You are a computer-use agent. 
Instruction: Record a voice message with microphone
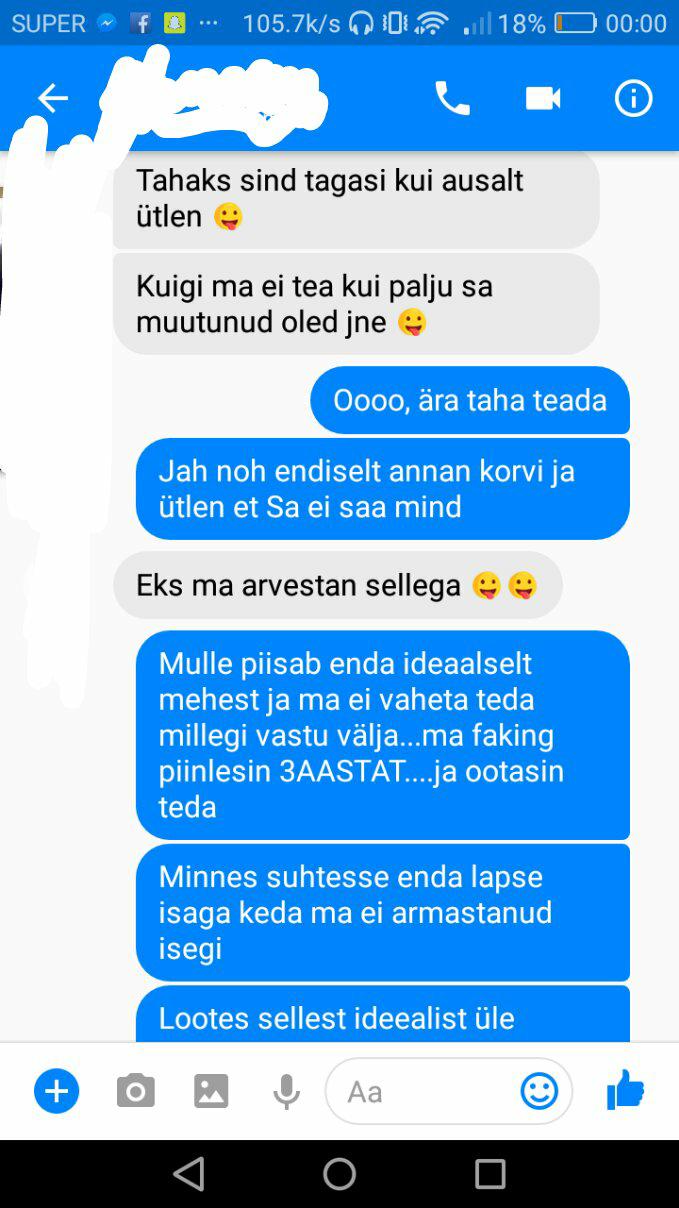point(287,1091)
